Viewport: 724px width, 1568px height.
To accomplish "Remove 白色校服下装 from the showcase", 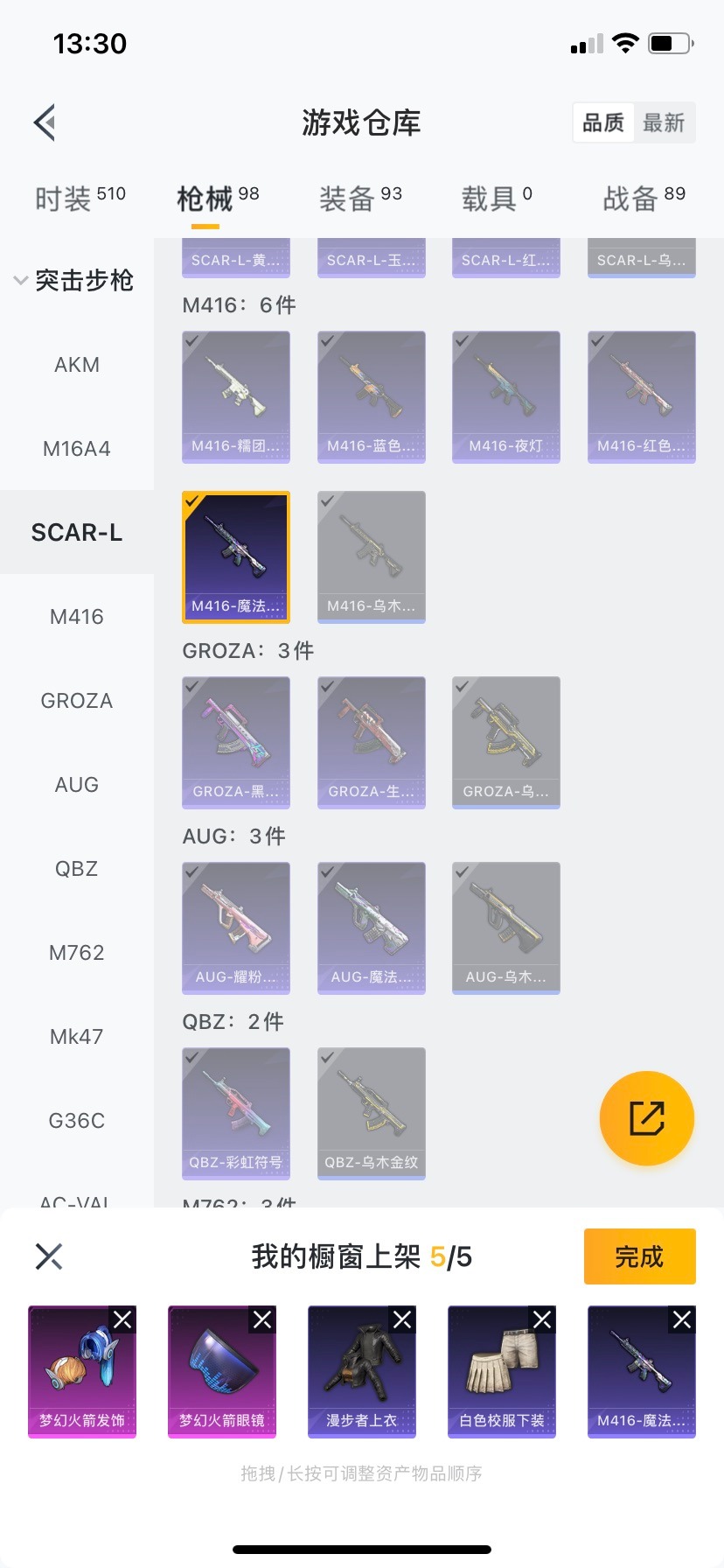I will (542, 1319).
